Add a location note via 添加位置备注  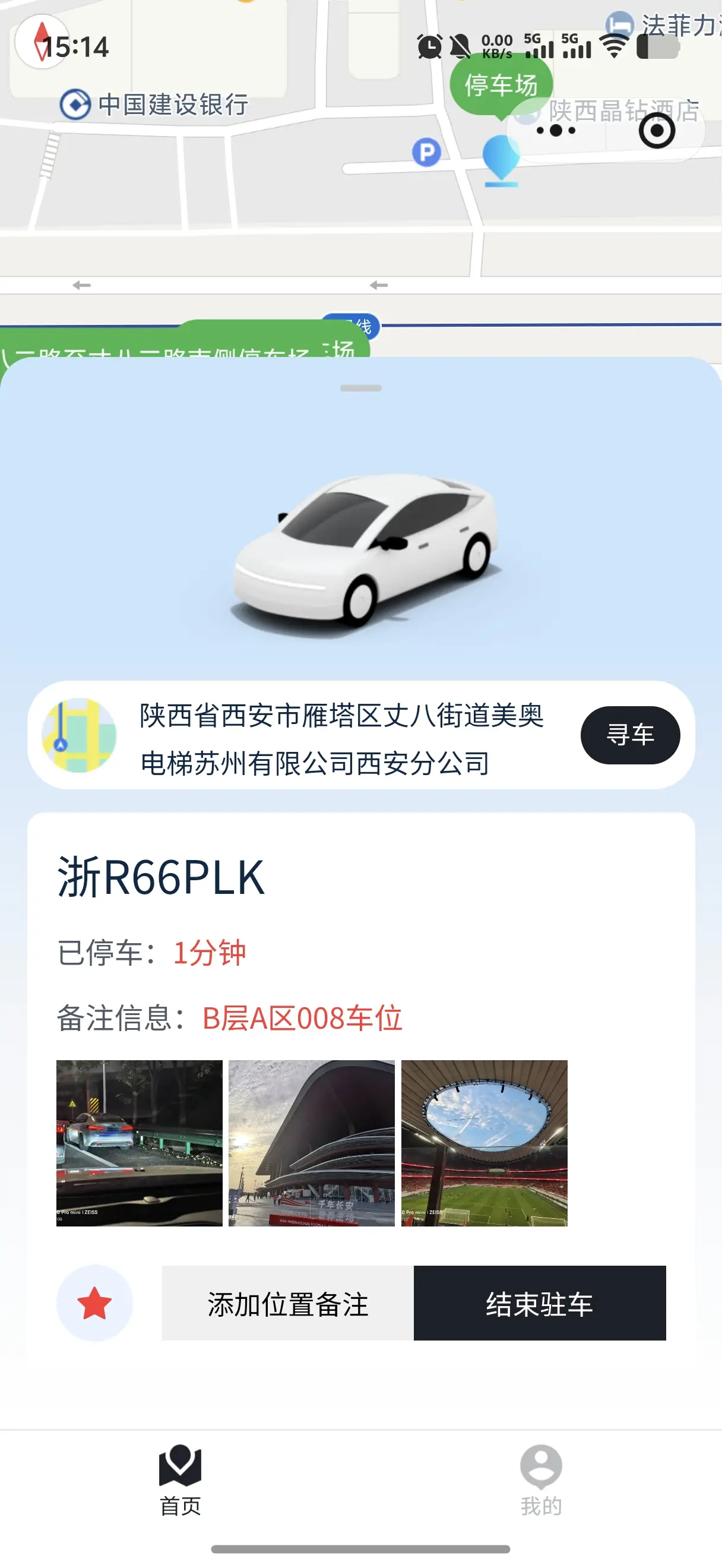(x=288, y=1304)
